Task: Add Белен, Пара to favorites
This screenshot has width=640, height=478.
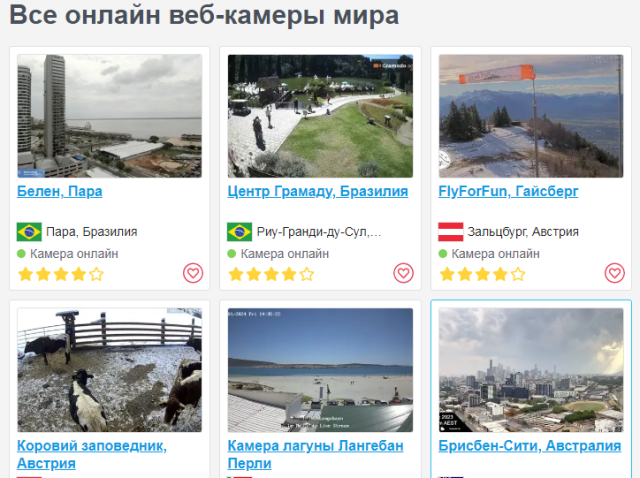Action: (193, 273)
